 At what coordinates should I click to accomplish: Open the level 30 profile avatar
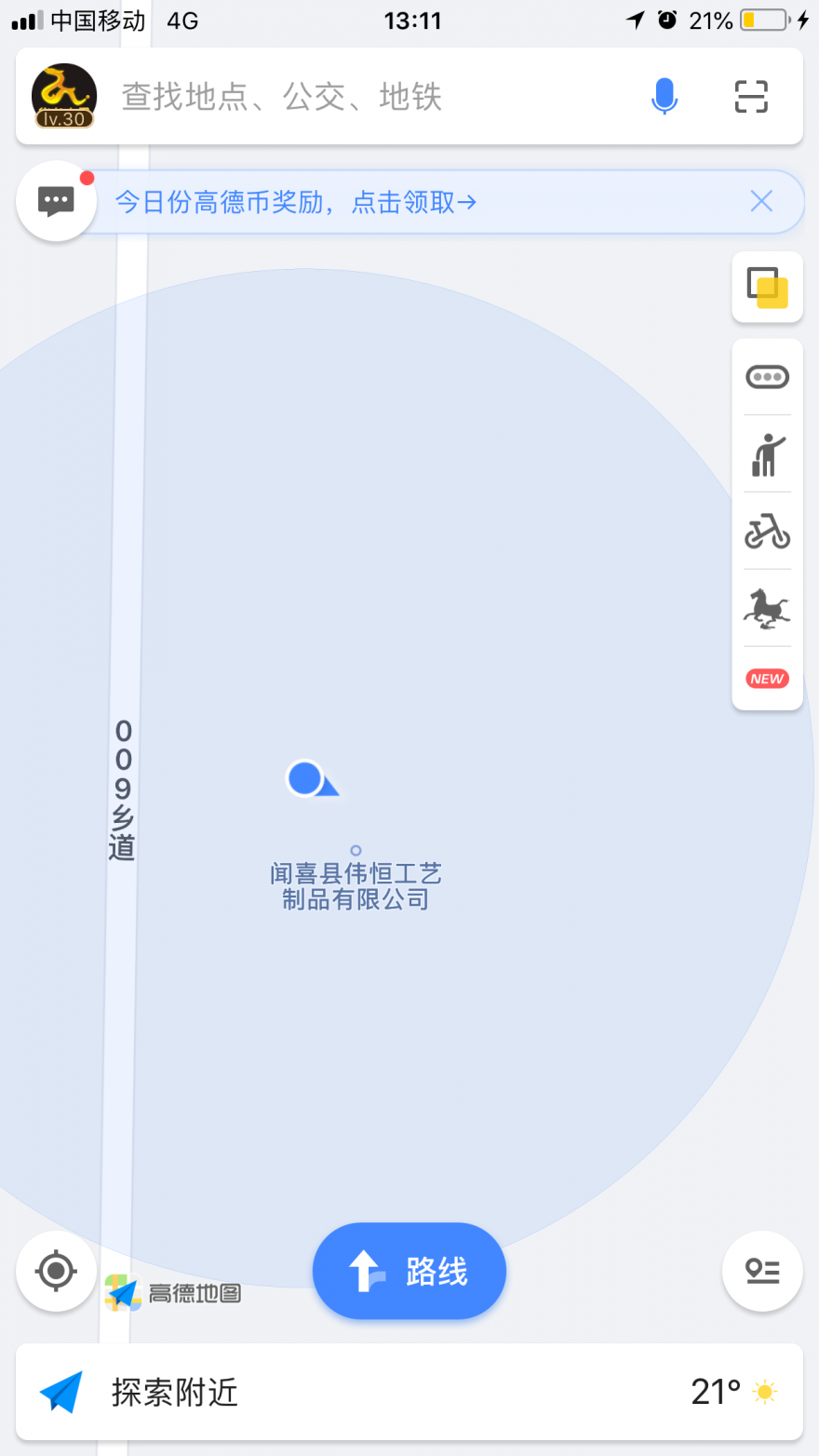(64, 96)
